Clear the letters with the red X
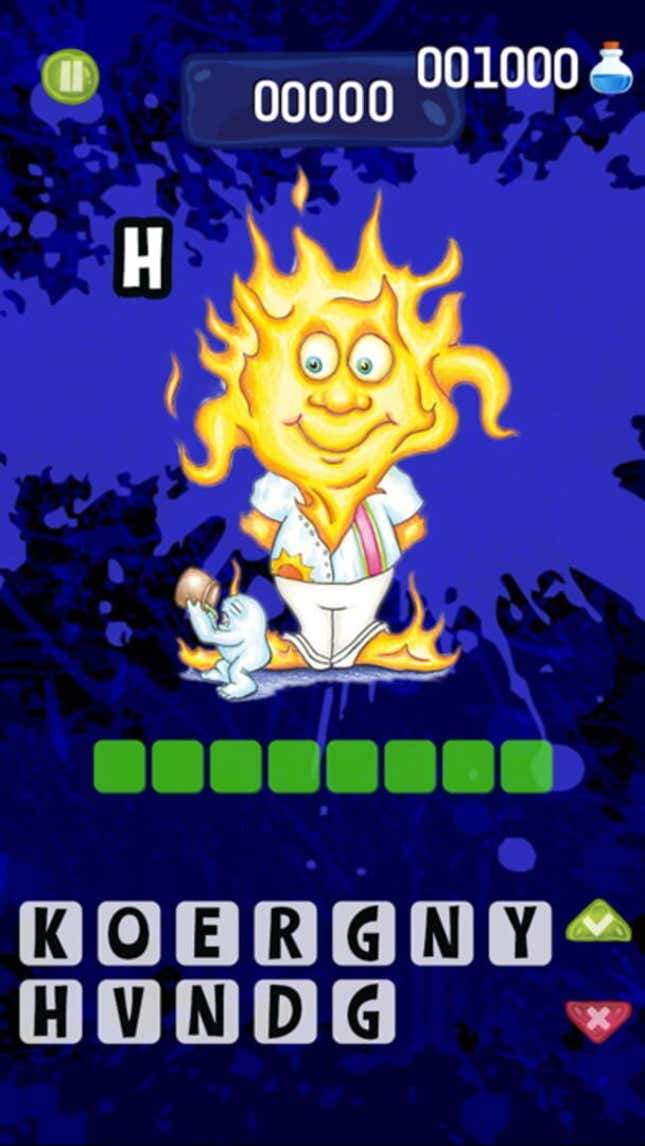The height and width of the screenshot is (1146, 645). point(598,1021)
